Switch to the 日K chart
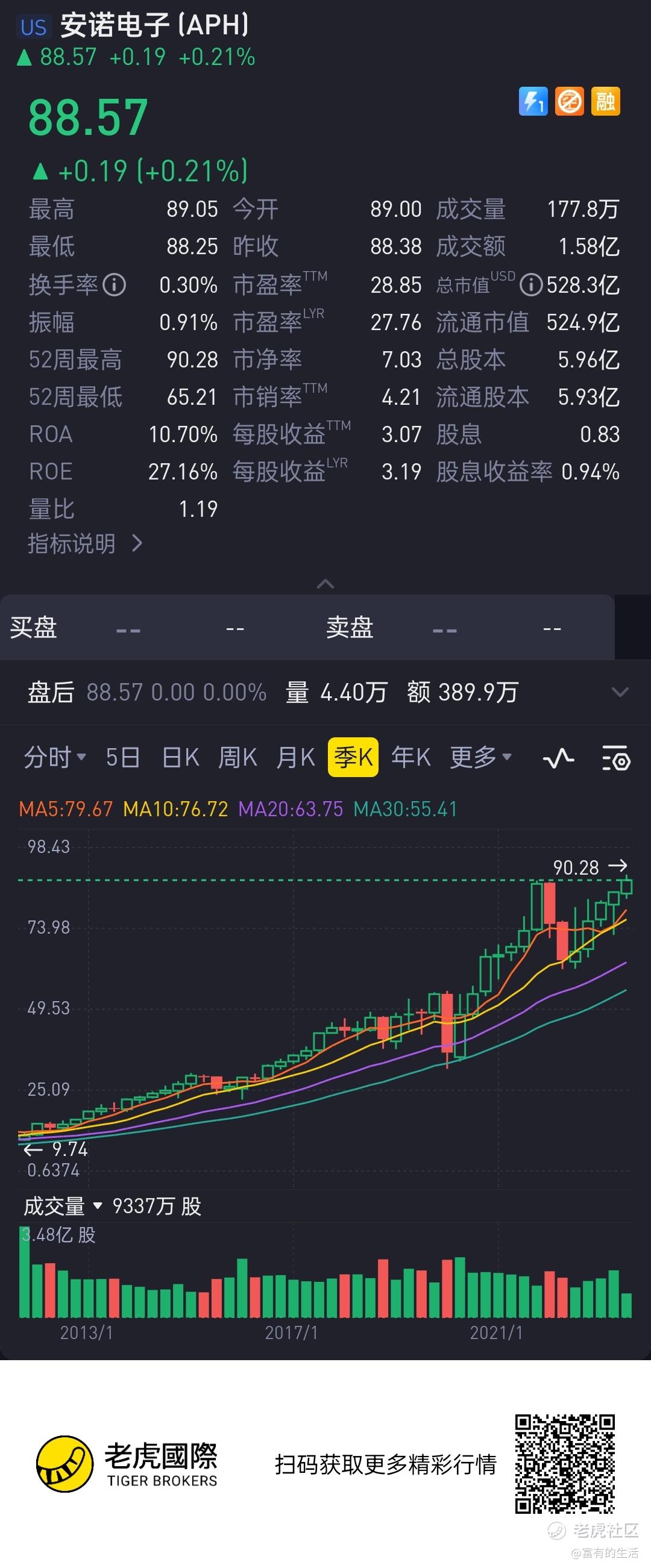This screenshot has width=651, height=1568. click(x=180, y=757)
